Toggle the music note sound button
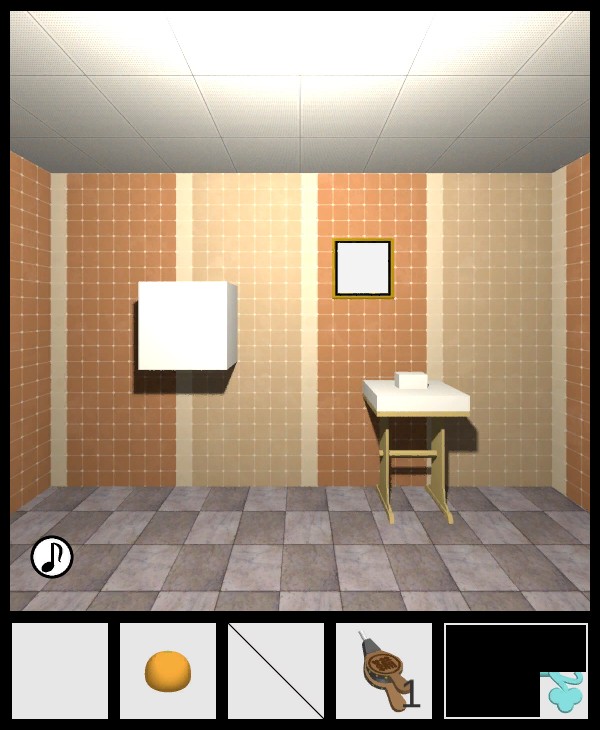Image resolution: width=600 pixels, height=730 pixels. [x=52, y=557]
